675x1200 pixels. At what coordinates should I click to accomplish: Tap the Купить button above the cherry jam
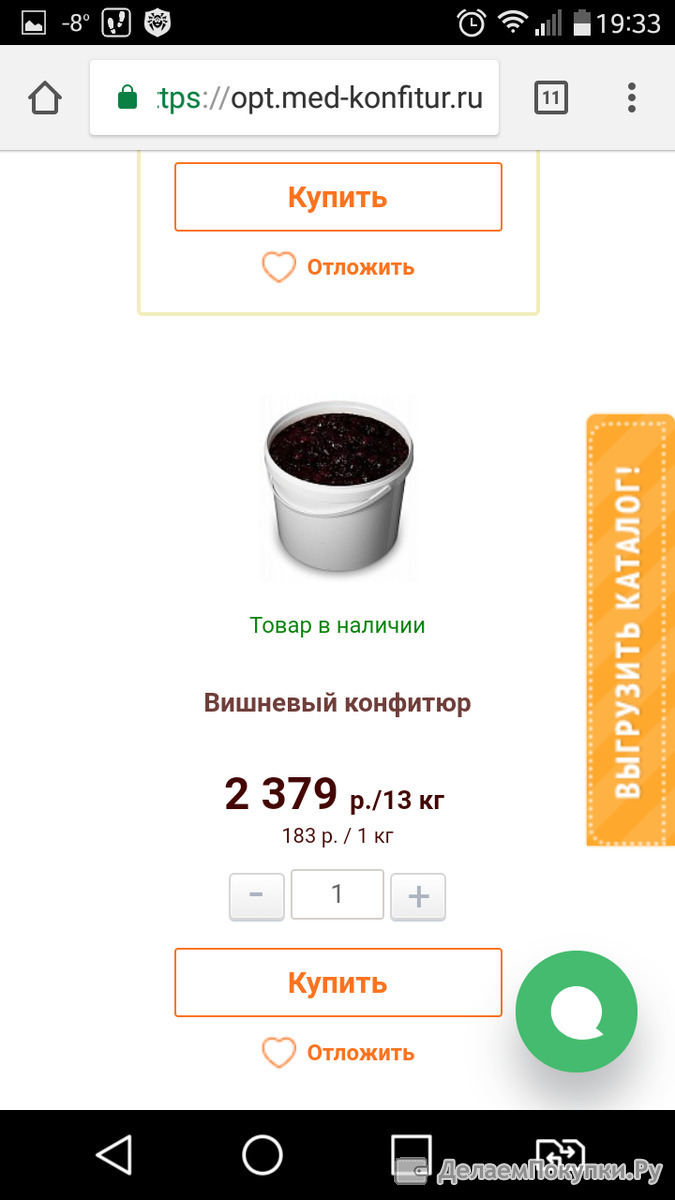[x=338, y=197]
